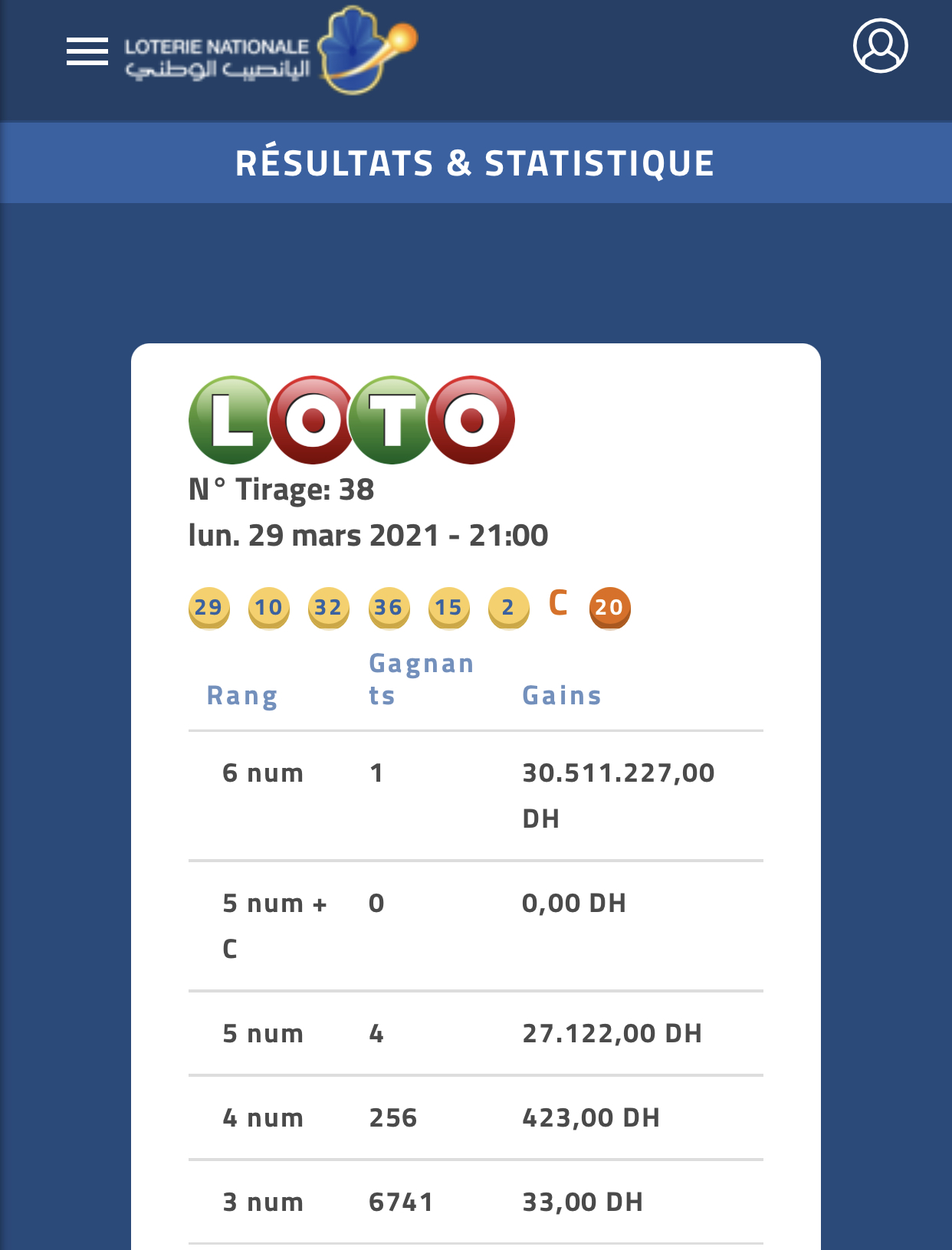The image size is (952, 1250).
Task: Click the Gains column header
Action: [x=562, y=695]
